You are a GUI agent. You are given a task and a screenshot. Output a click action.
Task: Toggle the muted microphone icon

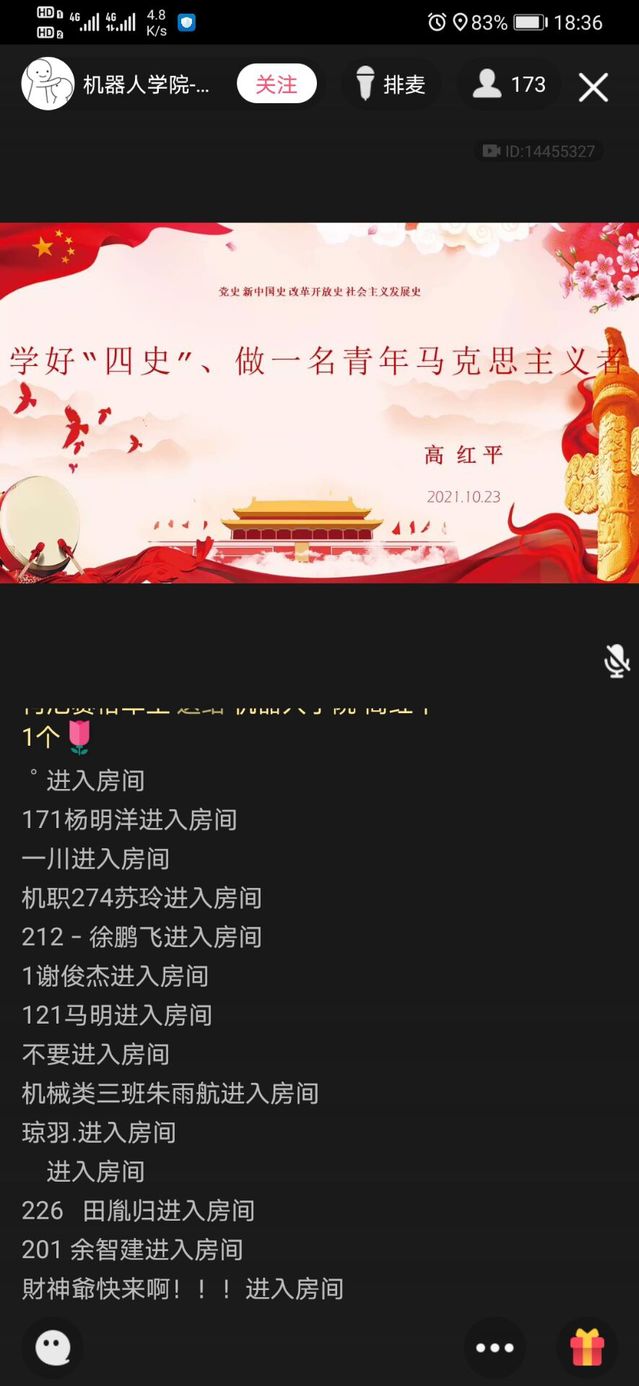pos(616,661)
